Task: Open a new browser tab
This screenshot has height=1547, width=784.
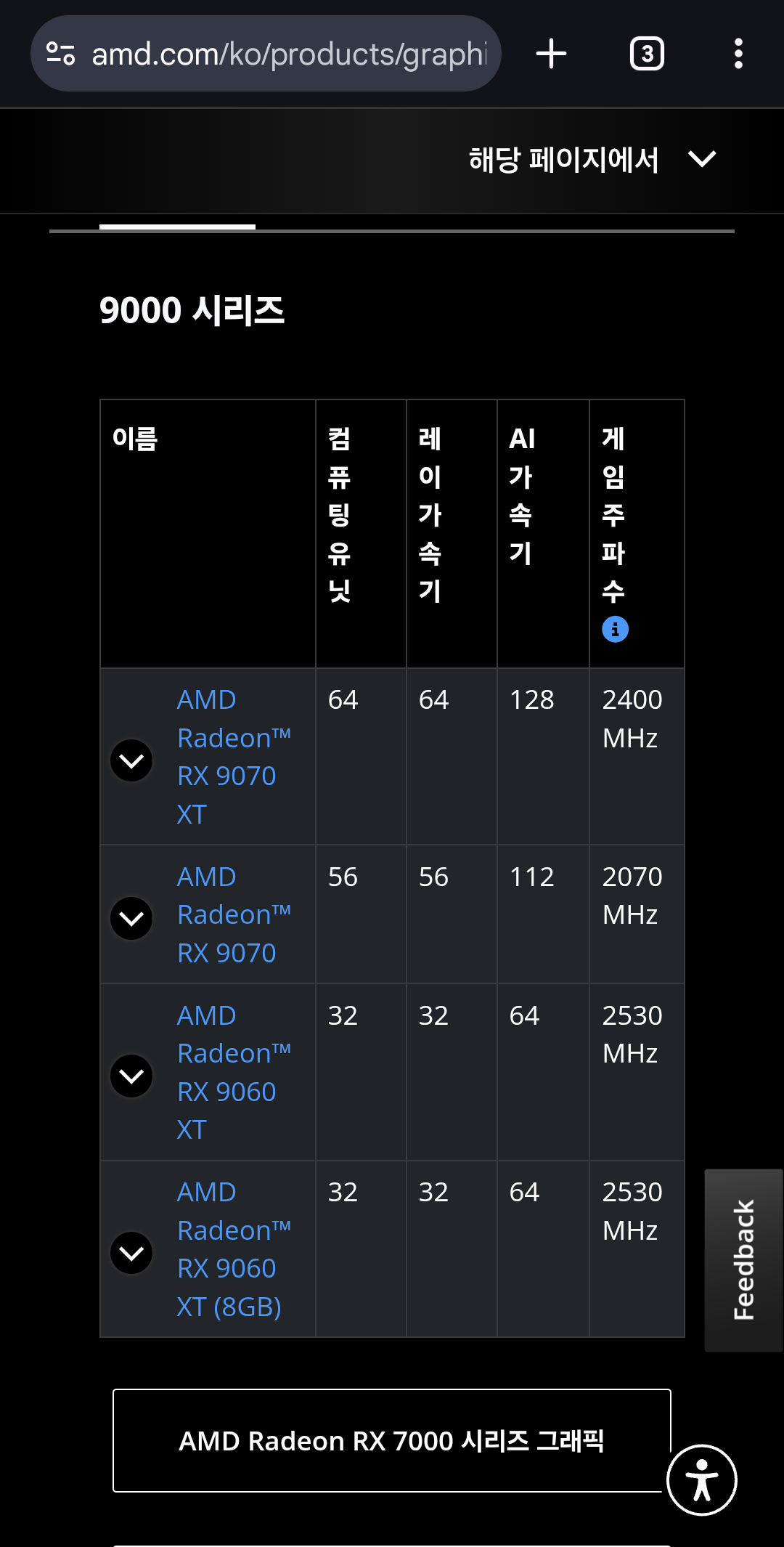Action: coord(551,54)
